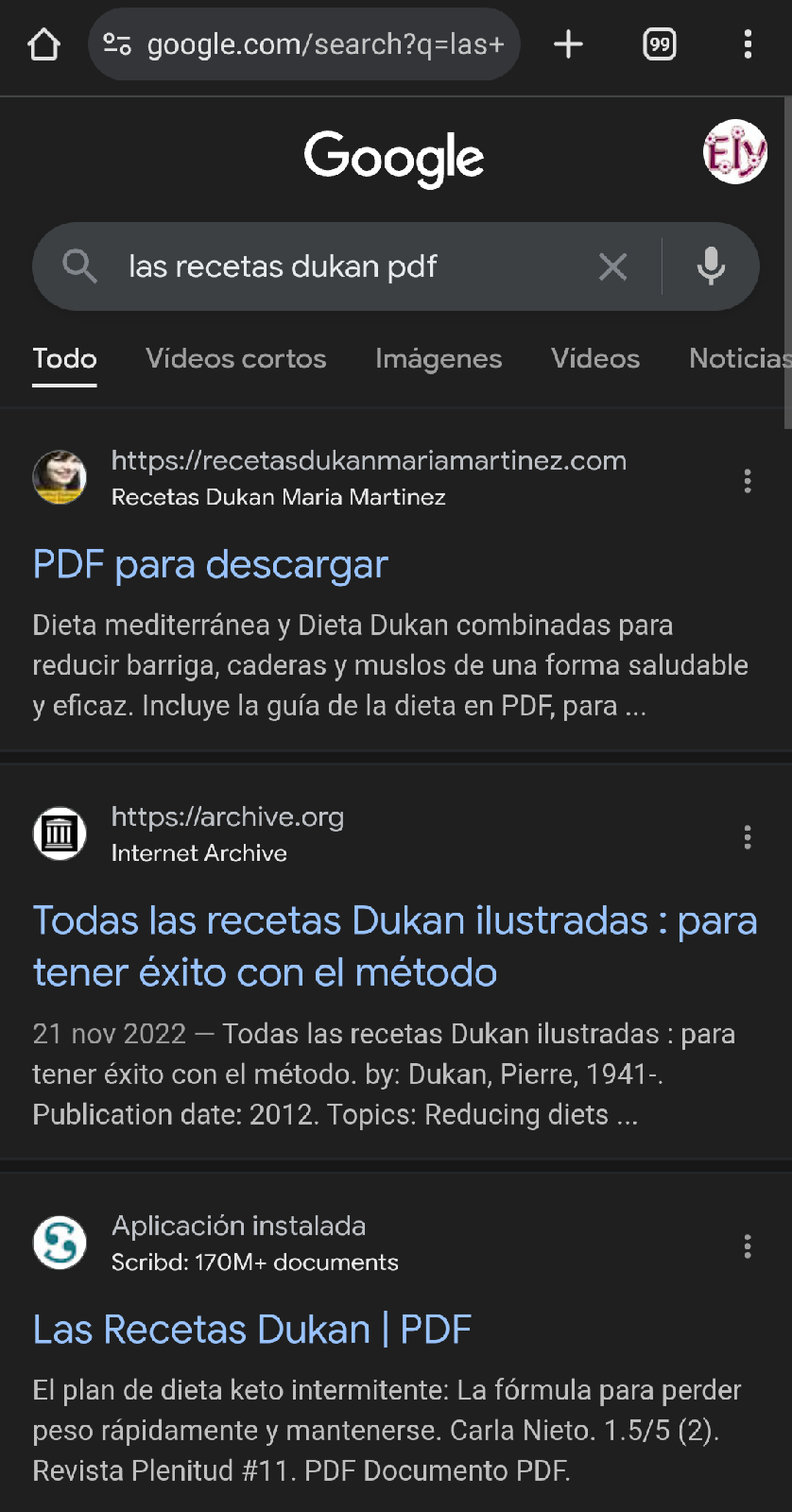Switch to the Vídeos cortos tab

click(236, 359)
